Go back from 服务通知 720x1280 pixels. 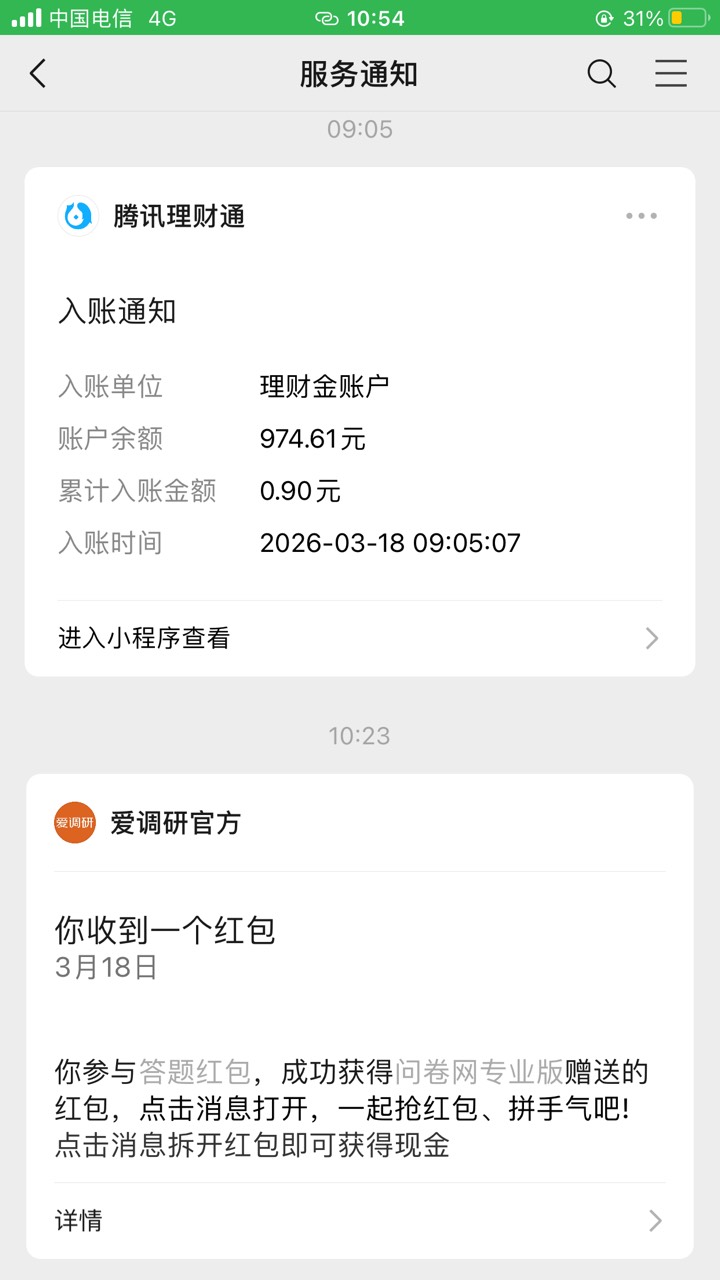[x=38, y=74]
